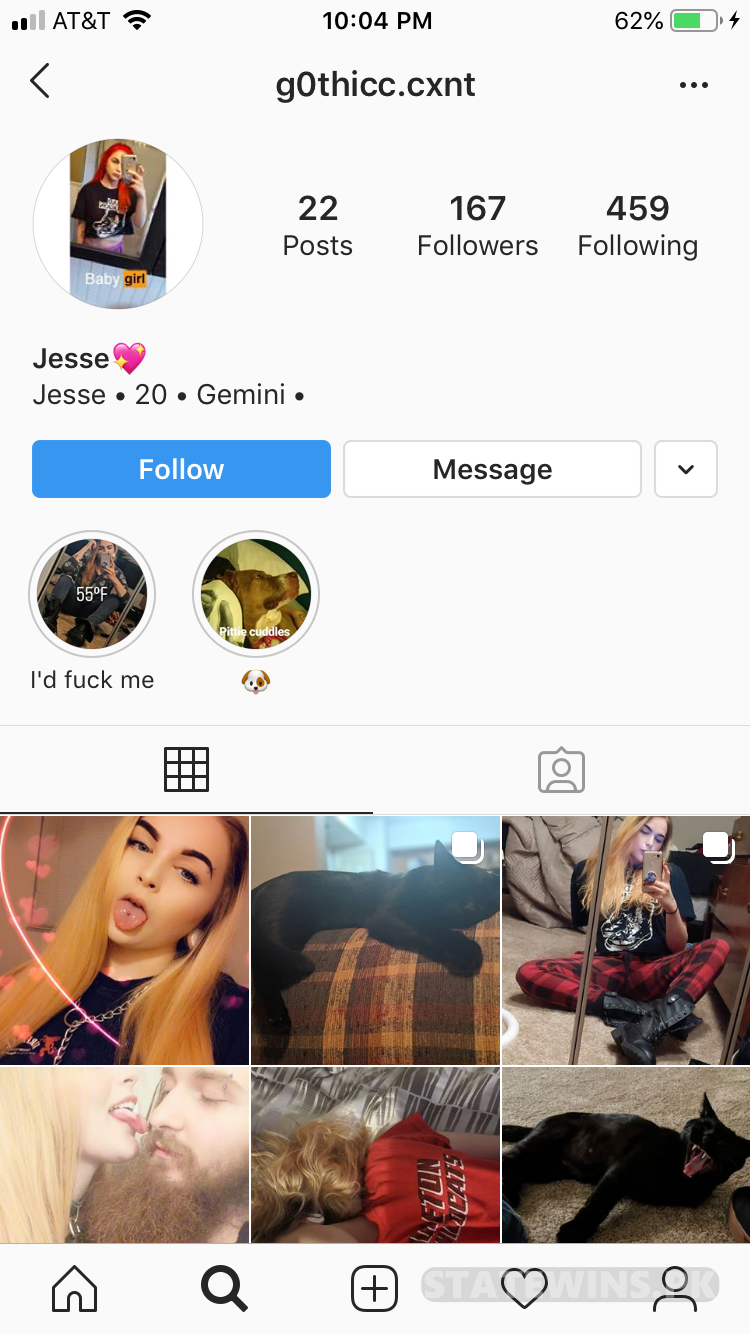This screenshot has height=1334, width=750.
Task: Go to the Home feed tab
Action: point(75,1288)
